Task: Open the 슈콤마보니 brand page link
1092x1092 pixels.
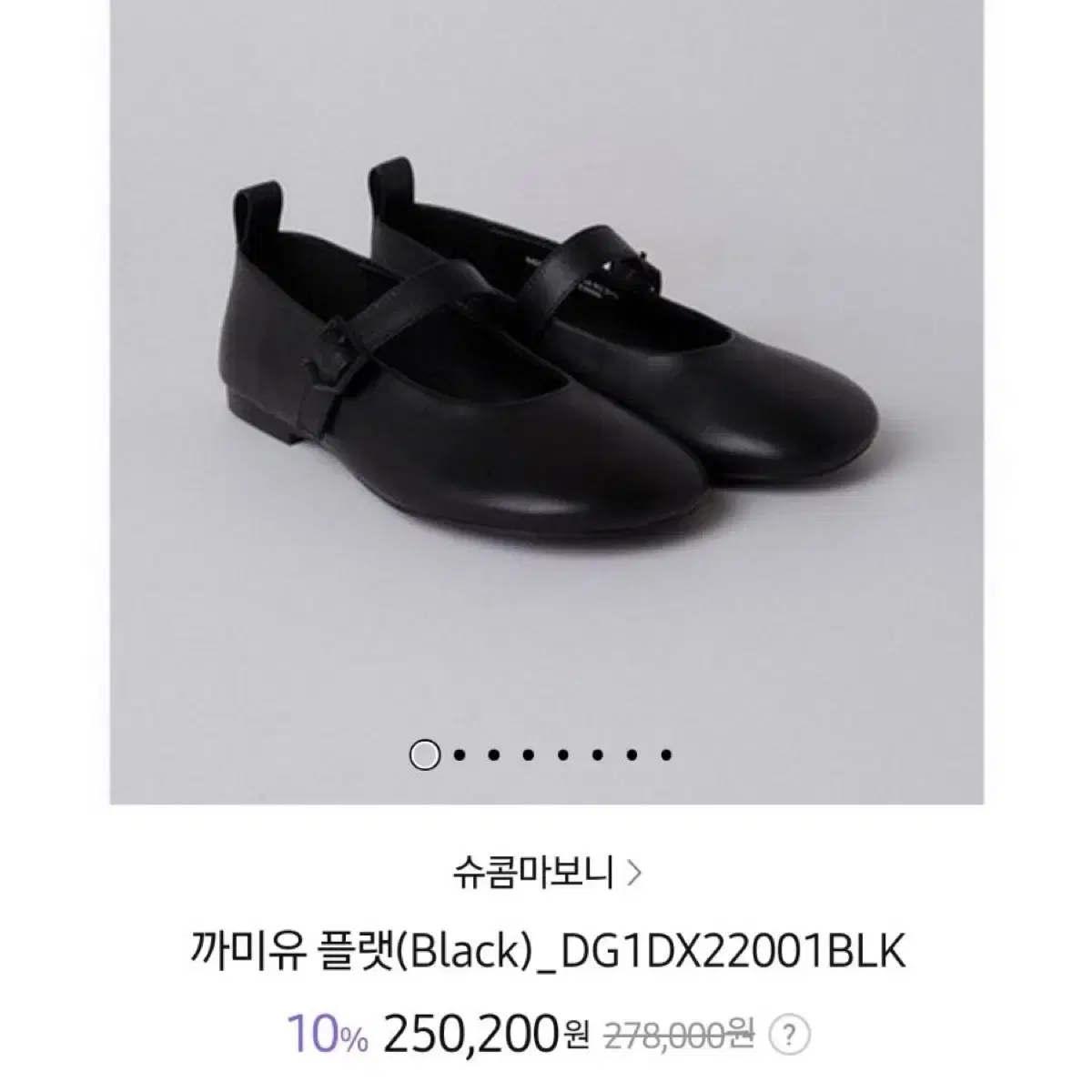Action: (x=546, y=875)
